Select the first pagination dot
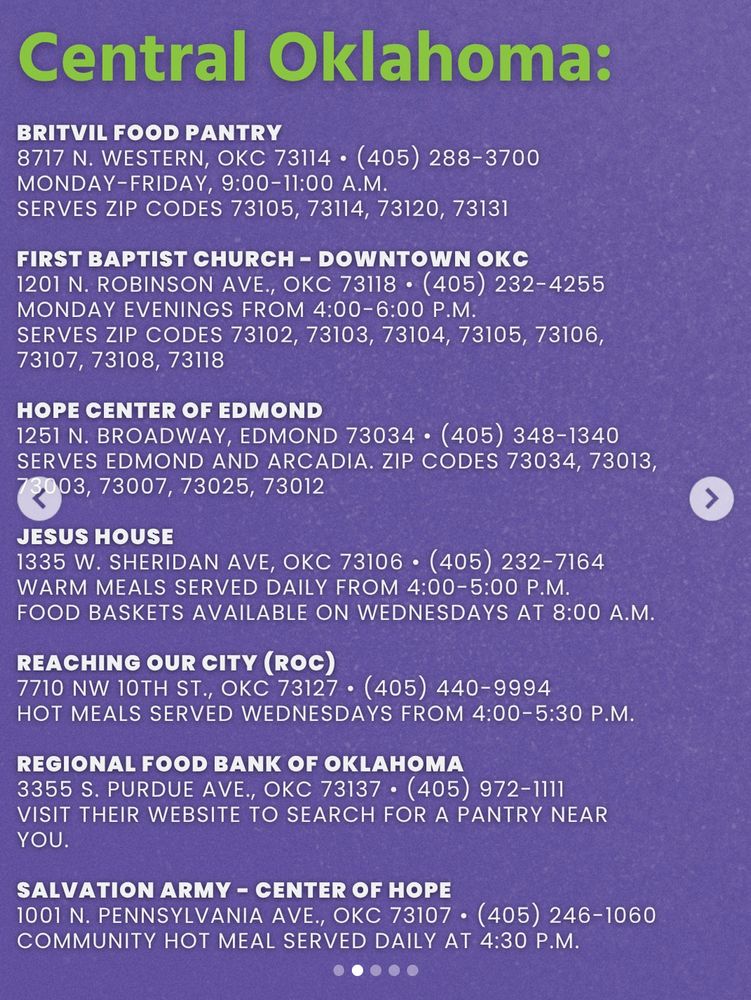 pos(339,970)
